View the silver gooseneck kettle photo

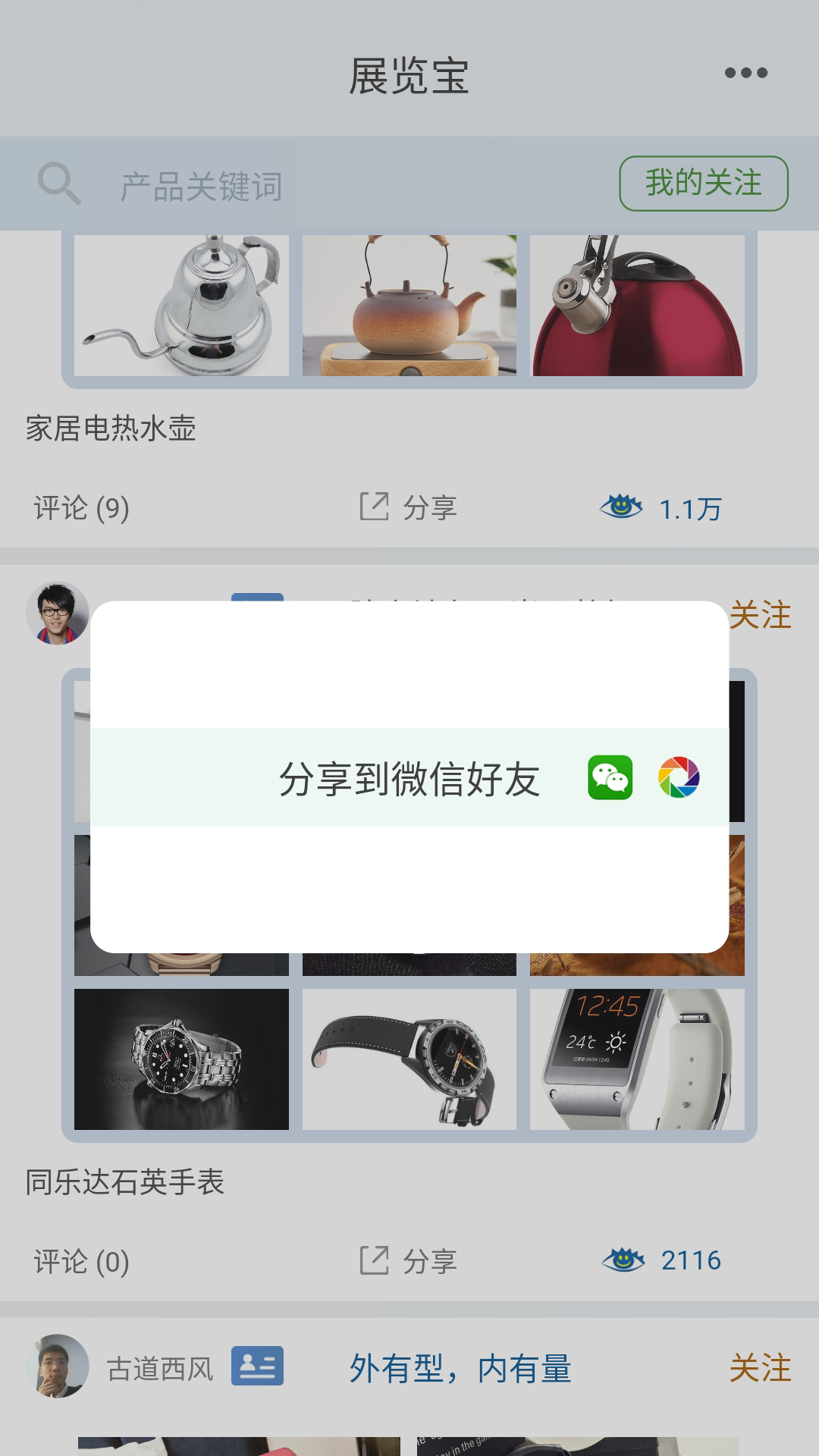pyautogui.click(x=181, y=306)
